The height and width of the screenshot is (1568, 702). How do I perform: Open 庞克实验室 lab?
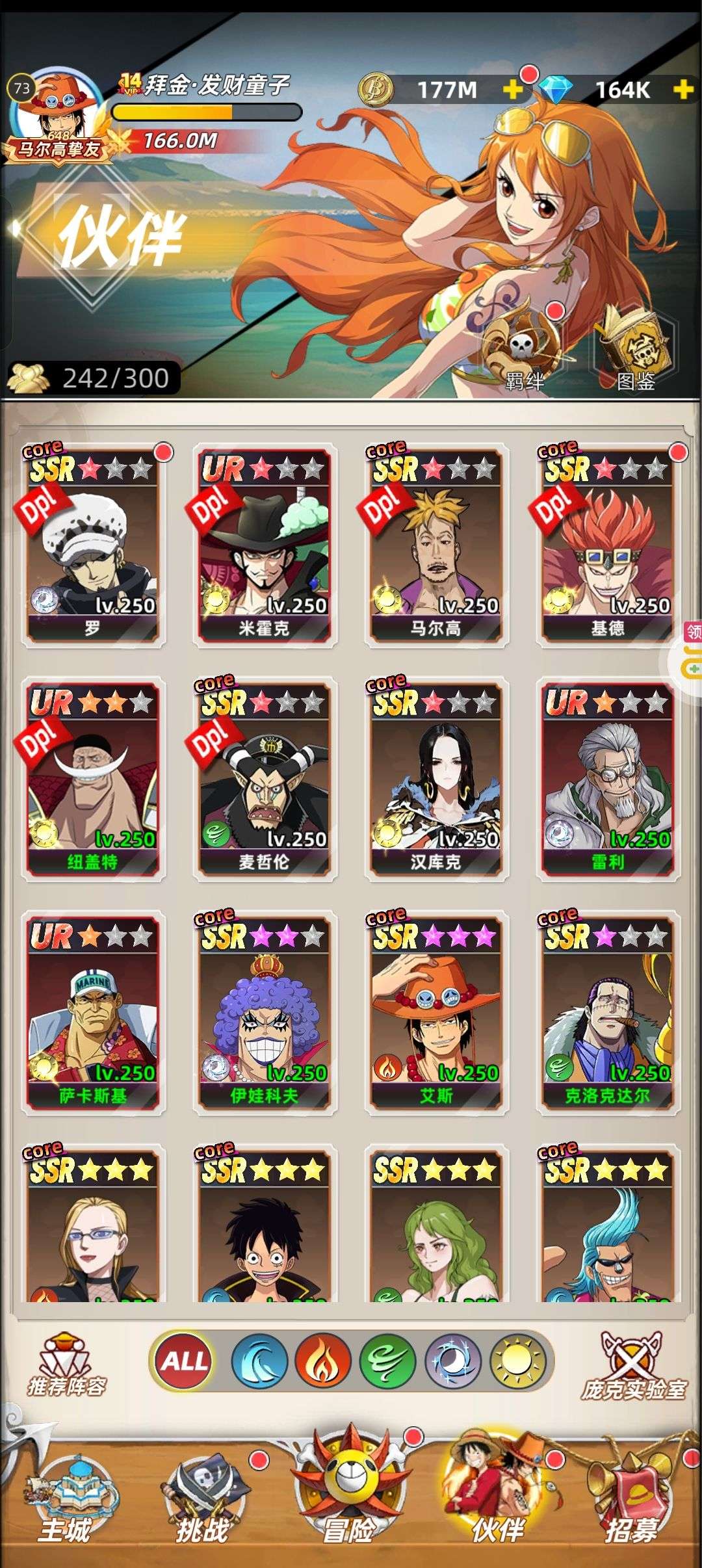point(632,1365)
